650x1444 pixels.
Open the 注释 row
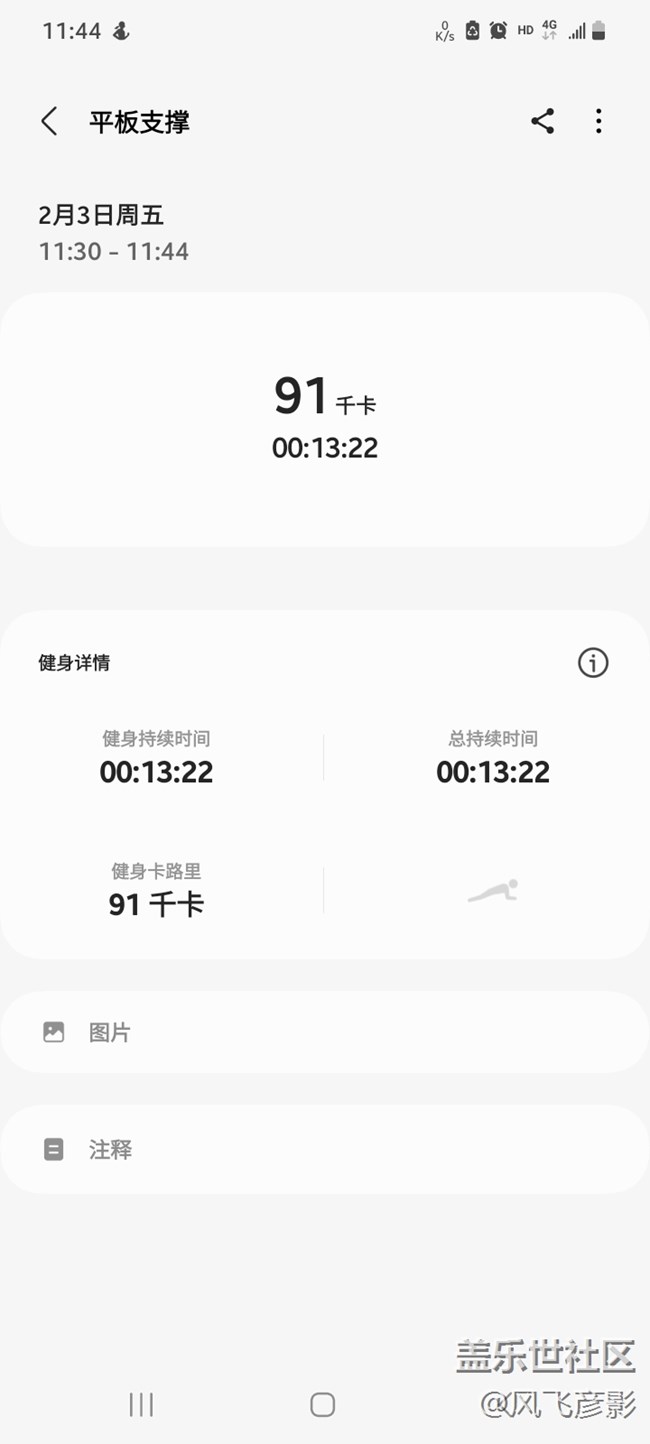(325, 1149)
